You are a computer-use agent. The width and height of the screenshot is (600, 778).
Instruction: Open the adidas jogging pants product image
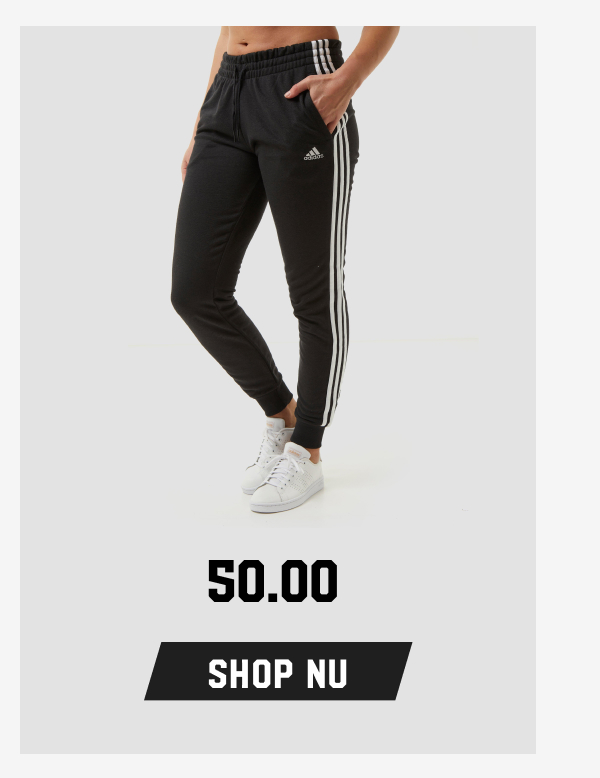[278, 270]
